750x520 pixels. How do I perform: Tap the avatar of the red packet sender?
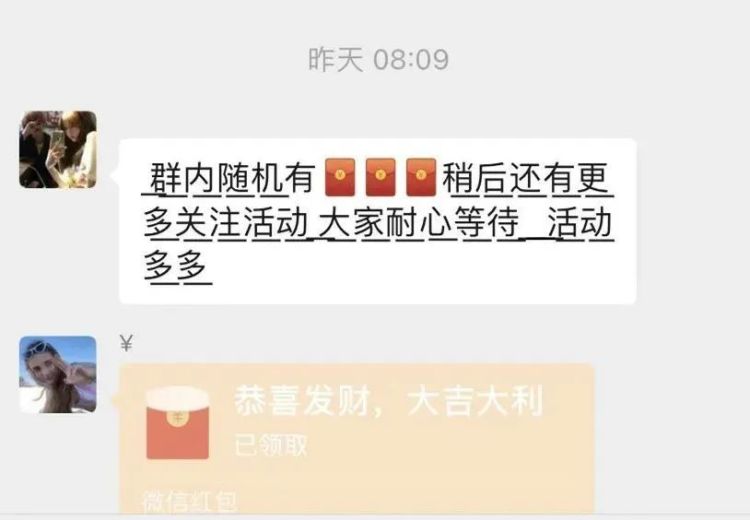58,374
